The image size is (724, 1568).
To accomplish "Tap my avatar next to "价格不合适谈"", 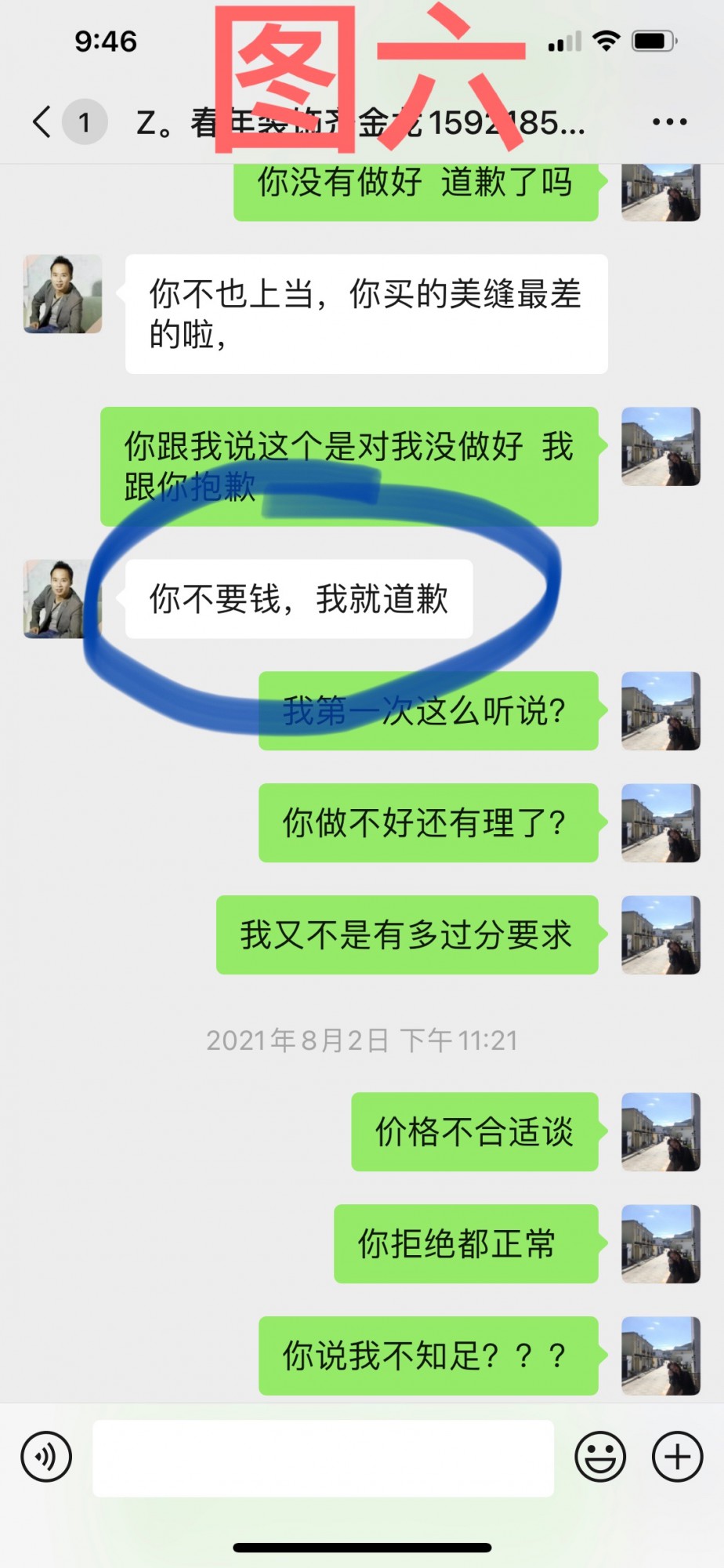I will [x=661, y=1131].
